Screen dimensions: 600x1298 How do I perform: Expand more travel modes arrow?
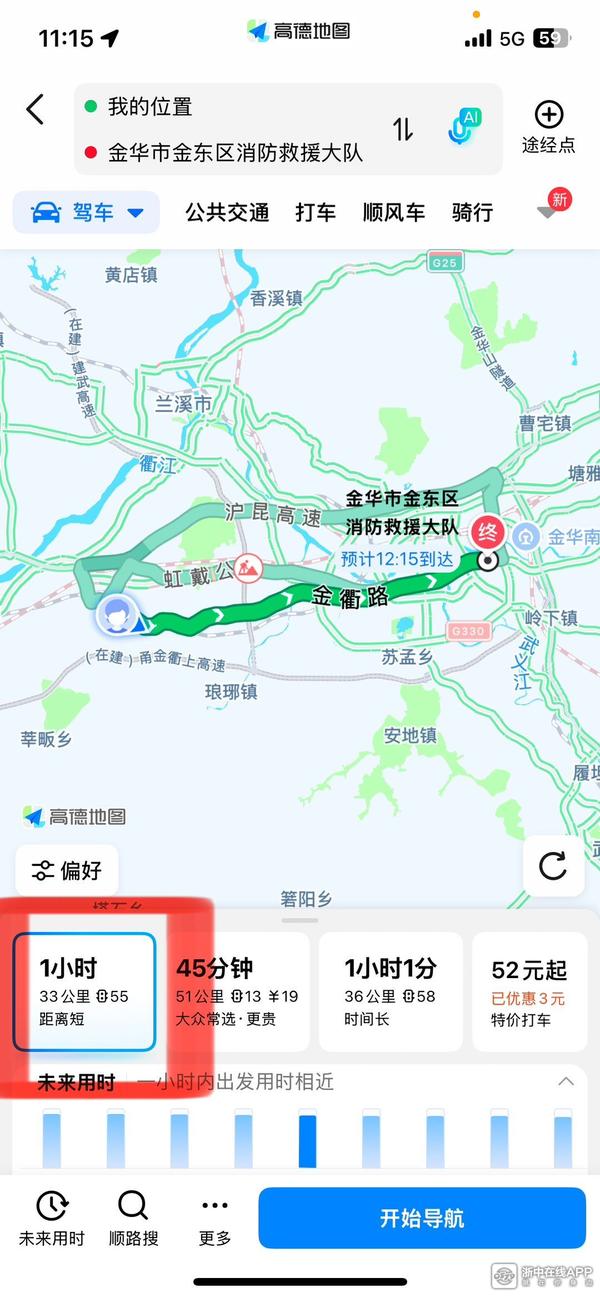click(548, 211)
